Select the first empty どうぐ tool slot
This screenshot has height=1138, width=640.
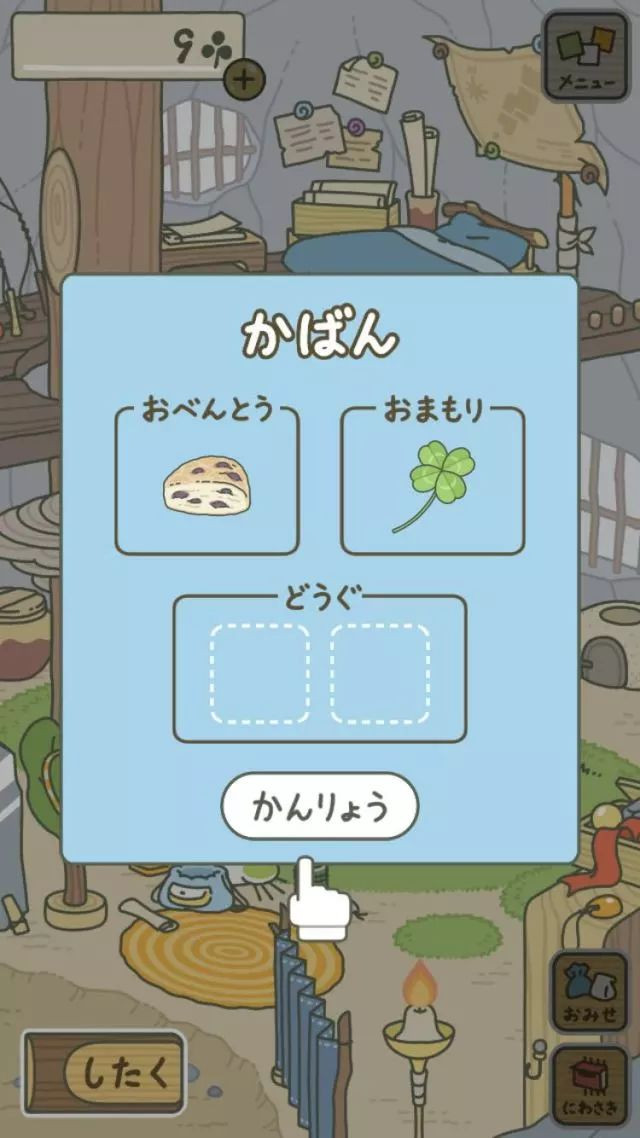[x=259, y=673]
